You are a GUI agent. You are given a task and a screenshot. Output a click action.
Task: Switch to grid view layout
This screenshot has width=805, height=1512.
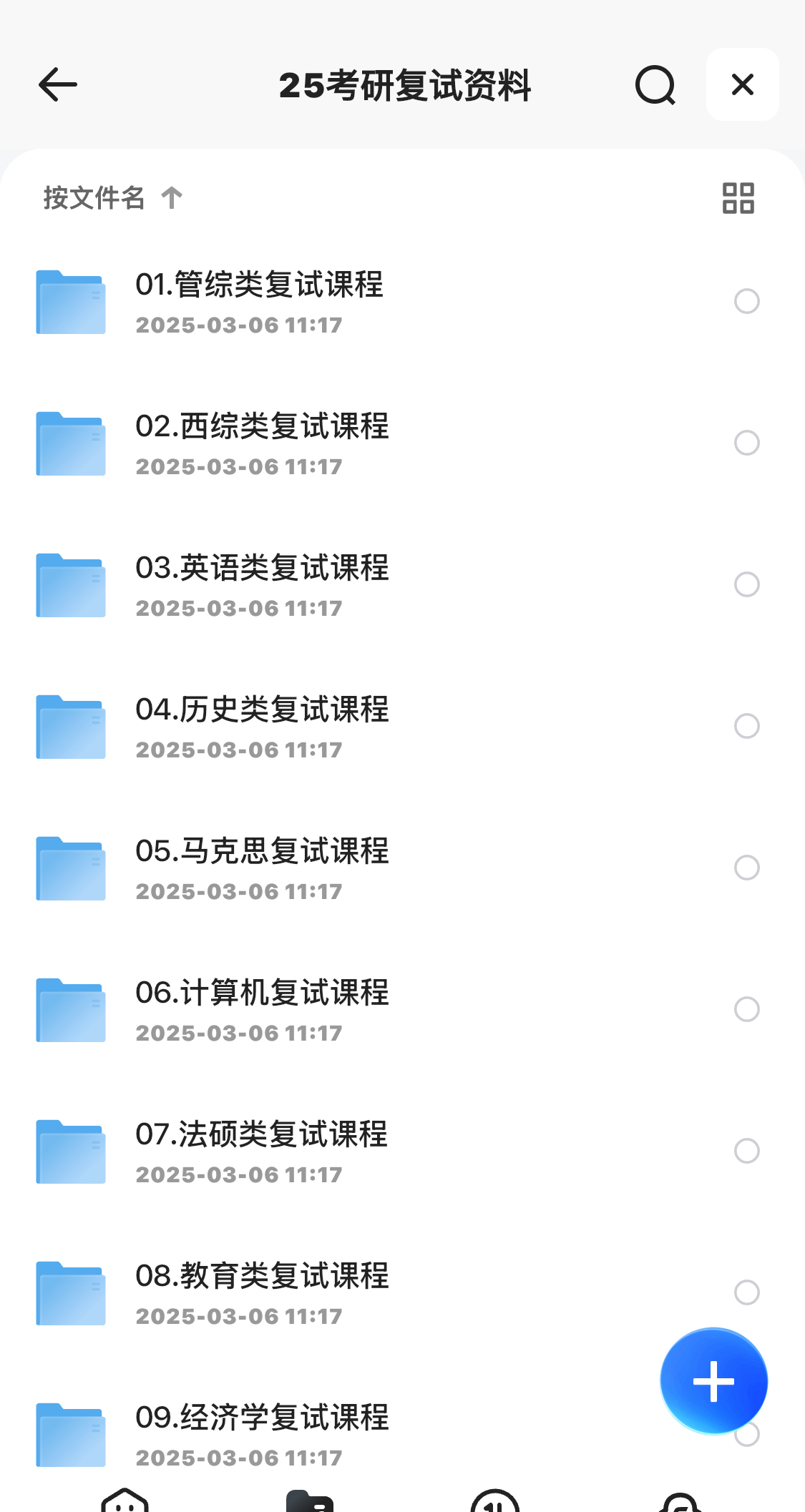coord(738,198)
